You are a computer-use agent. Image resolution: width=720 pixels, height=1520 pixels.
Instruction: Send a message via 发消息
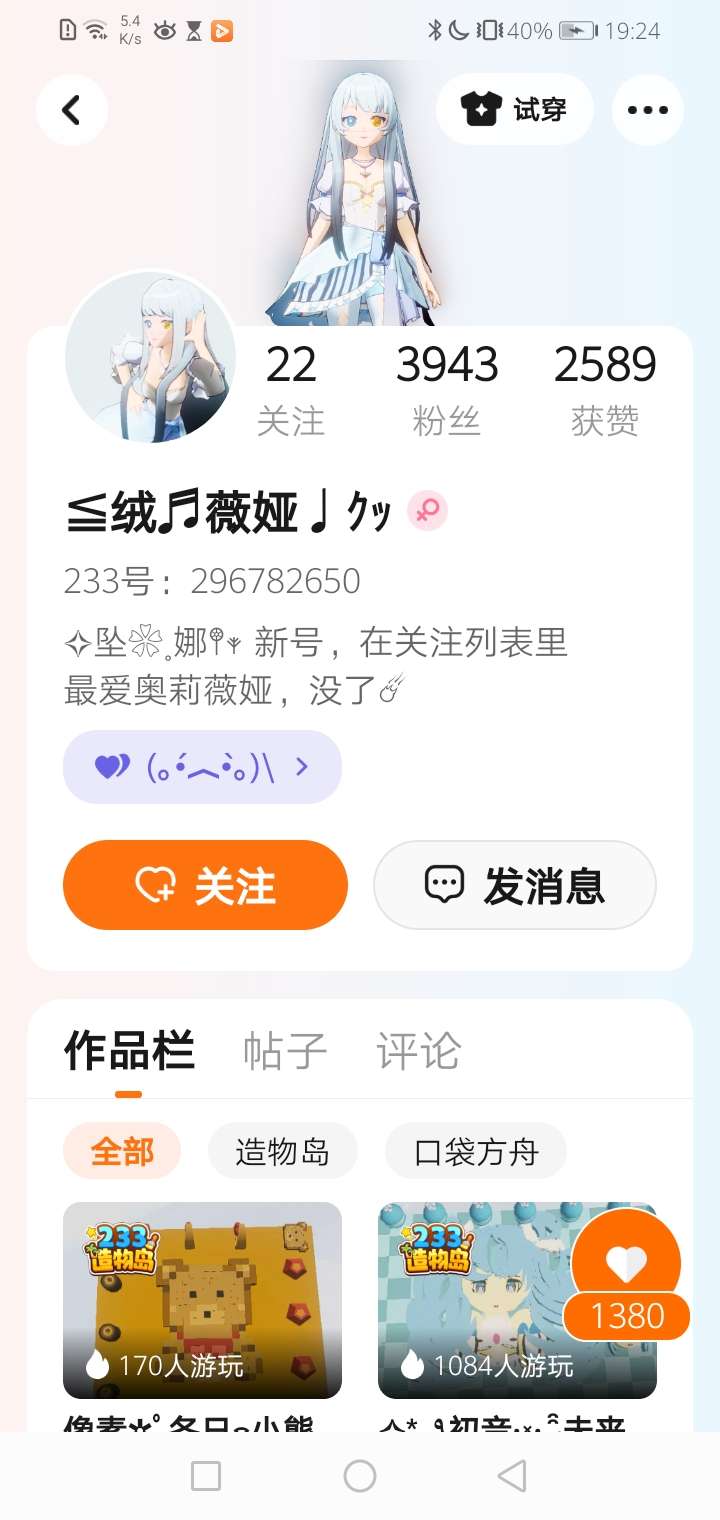515,885
